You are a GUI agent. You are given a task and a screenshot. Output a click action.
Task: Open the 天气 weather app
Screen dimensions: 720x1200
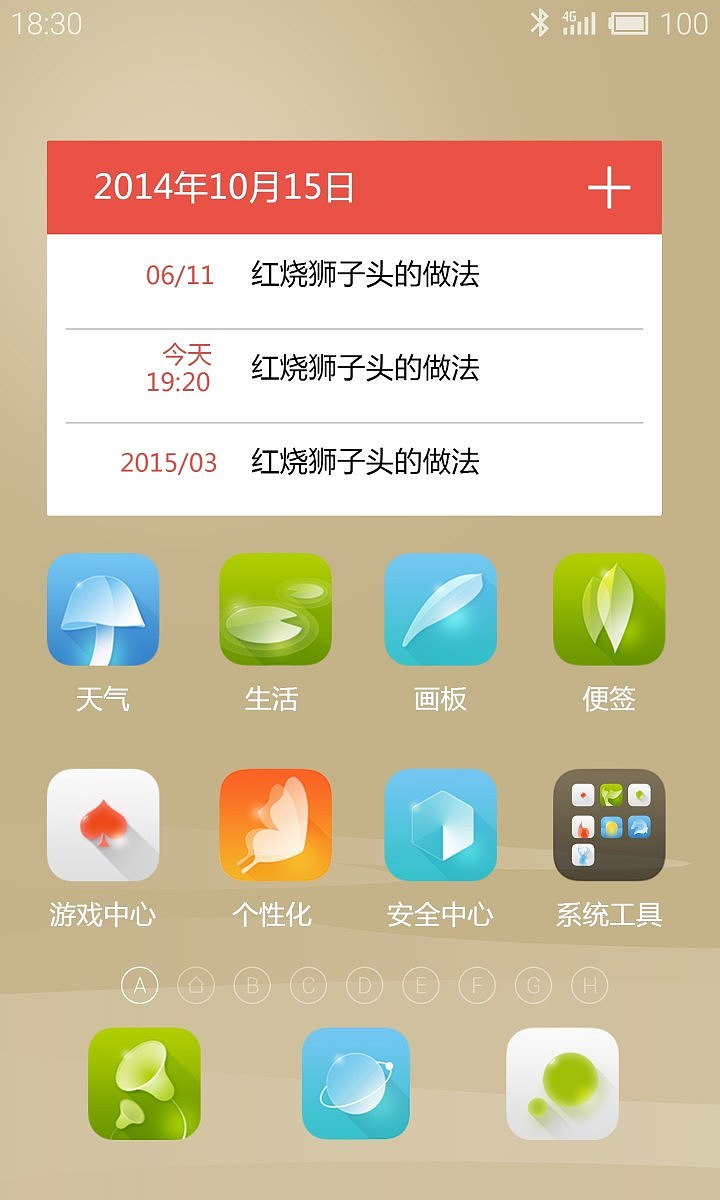click(x=103, y=610)
